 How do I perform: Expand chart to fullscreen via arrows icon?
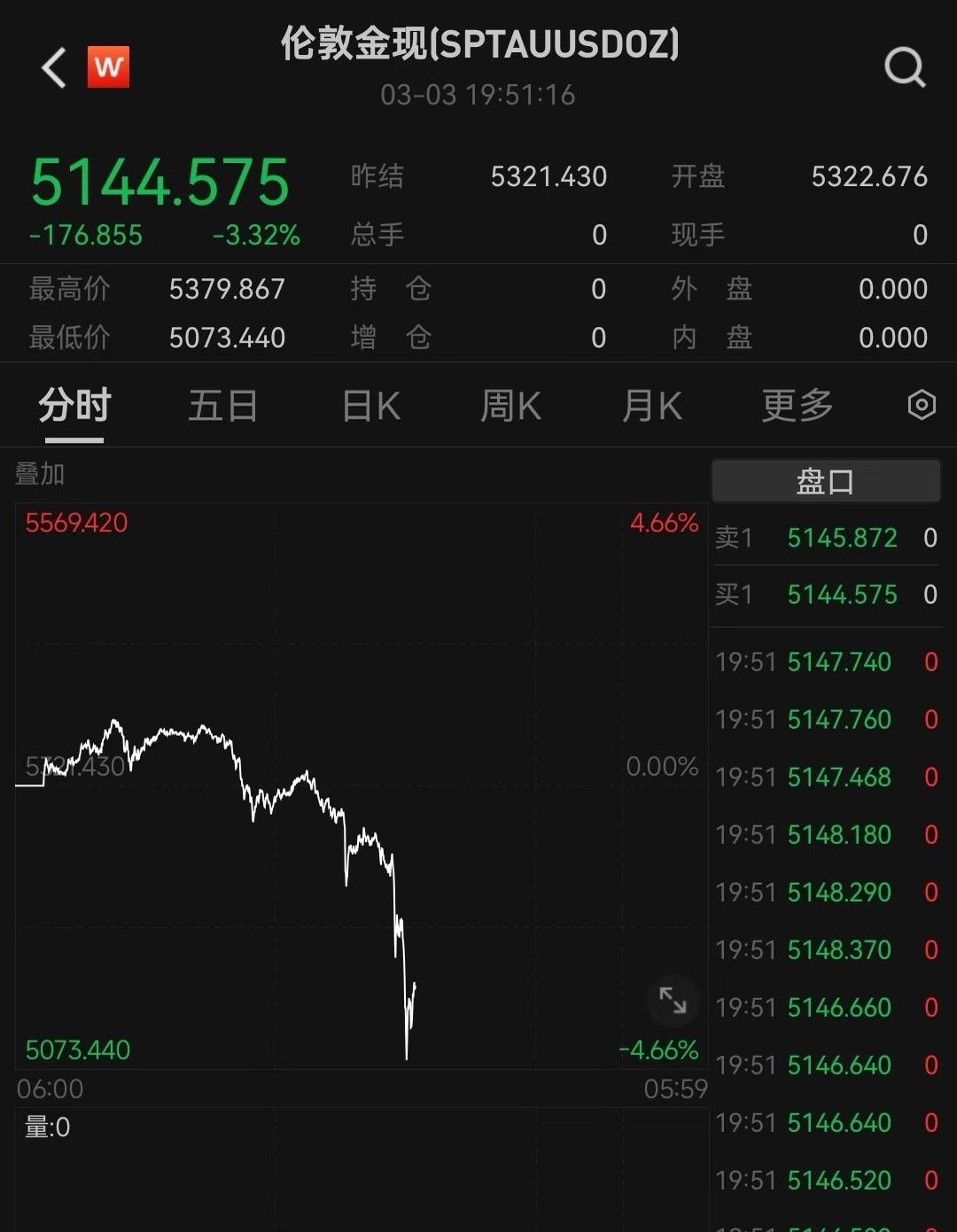coord(673,1000)
